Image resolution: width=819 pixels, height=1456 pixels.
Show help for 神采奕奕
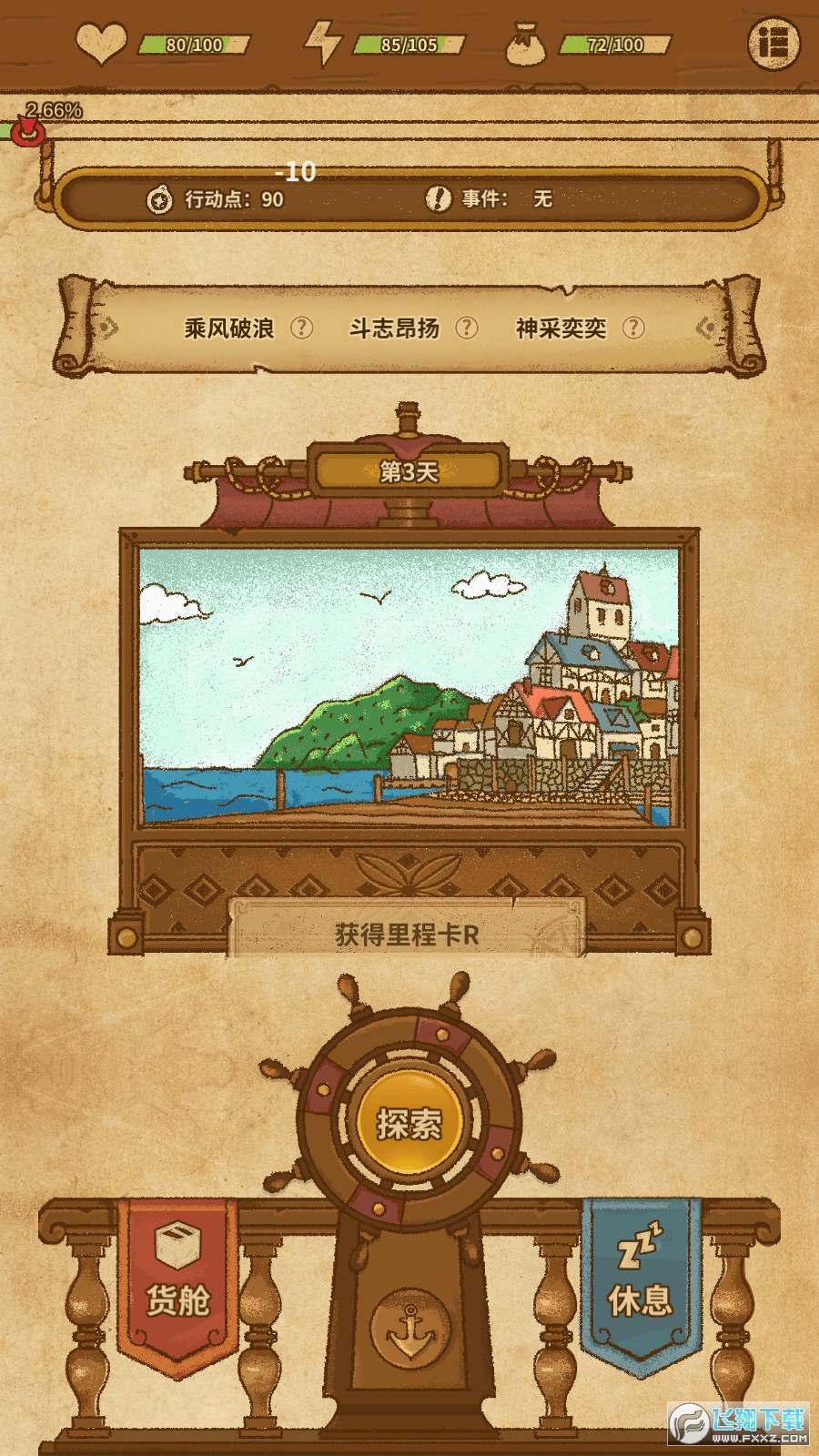point(633,328)
